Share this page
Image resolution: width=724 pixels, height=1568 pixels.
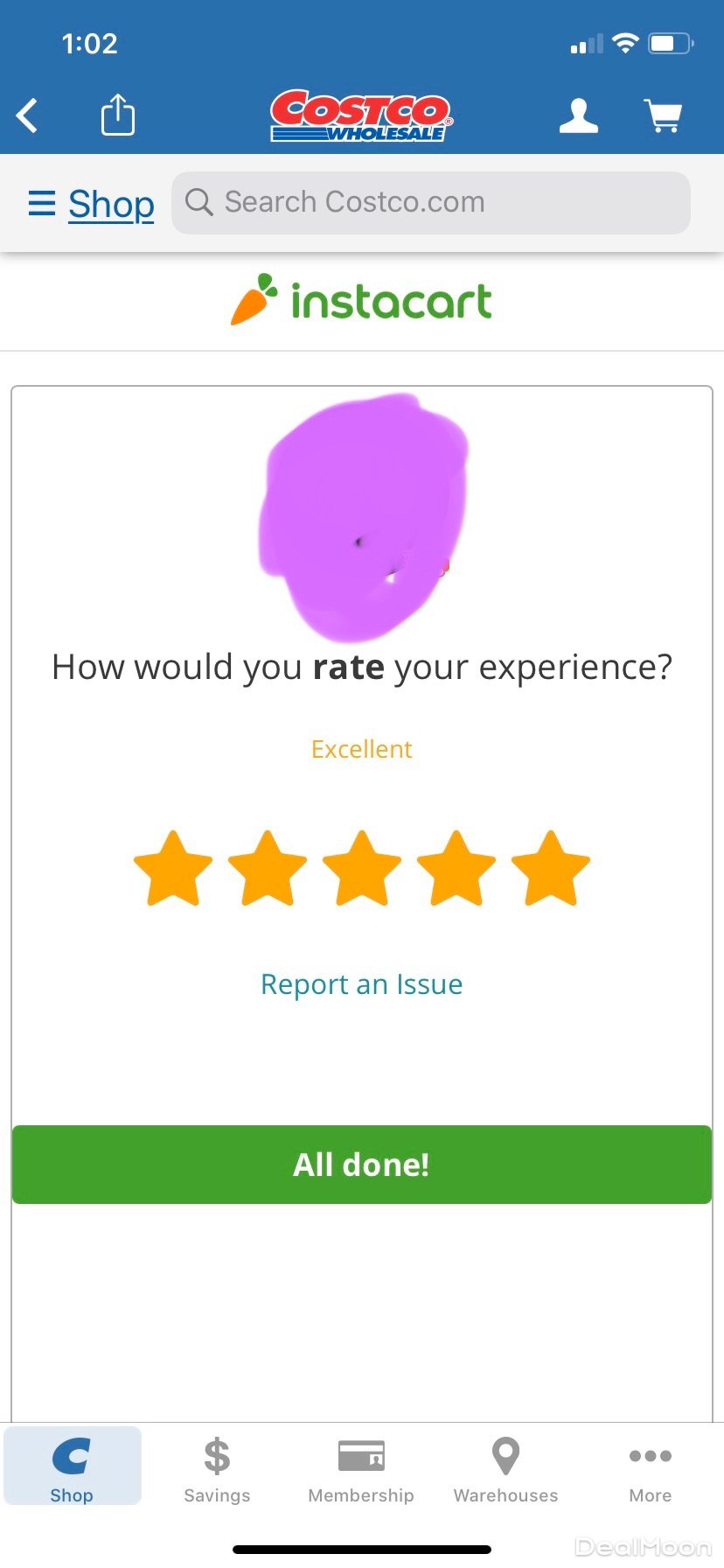[118, 115]
